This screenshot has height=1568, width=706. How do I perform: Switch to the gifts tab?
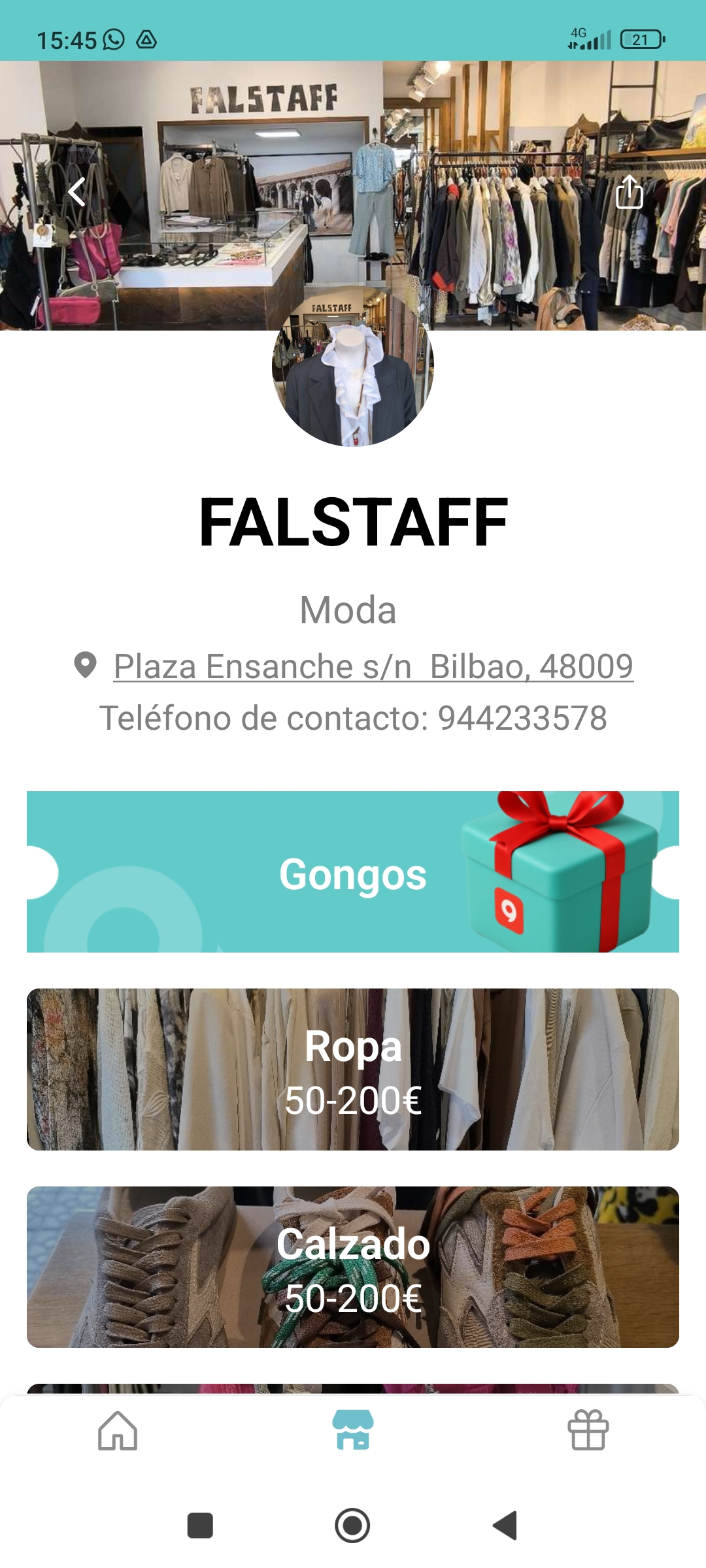pyautogui.click(x=588, y=1431)
